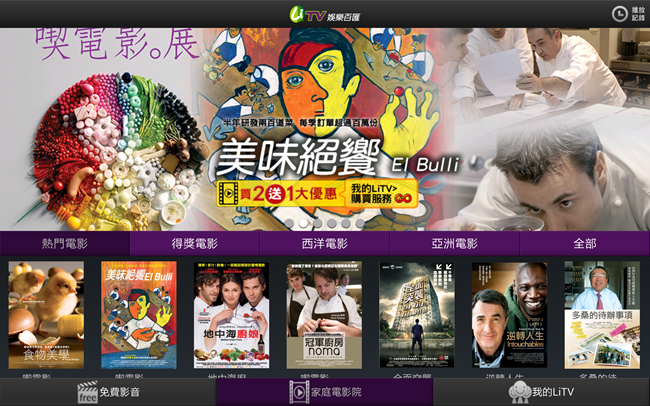Open the 食物美學 movie poster

46,315
